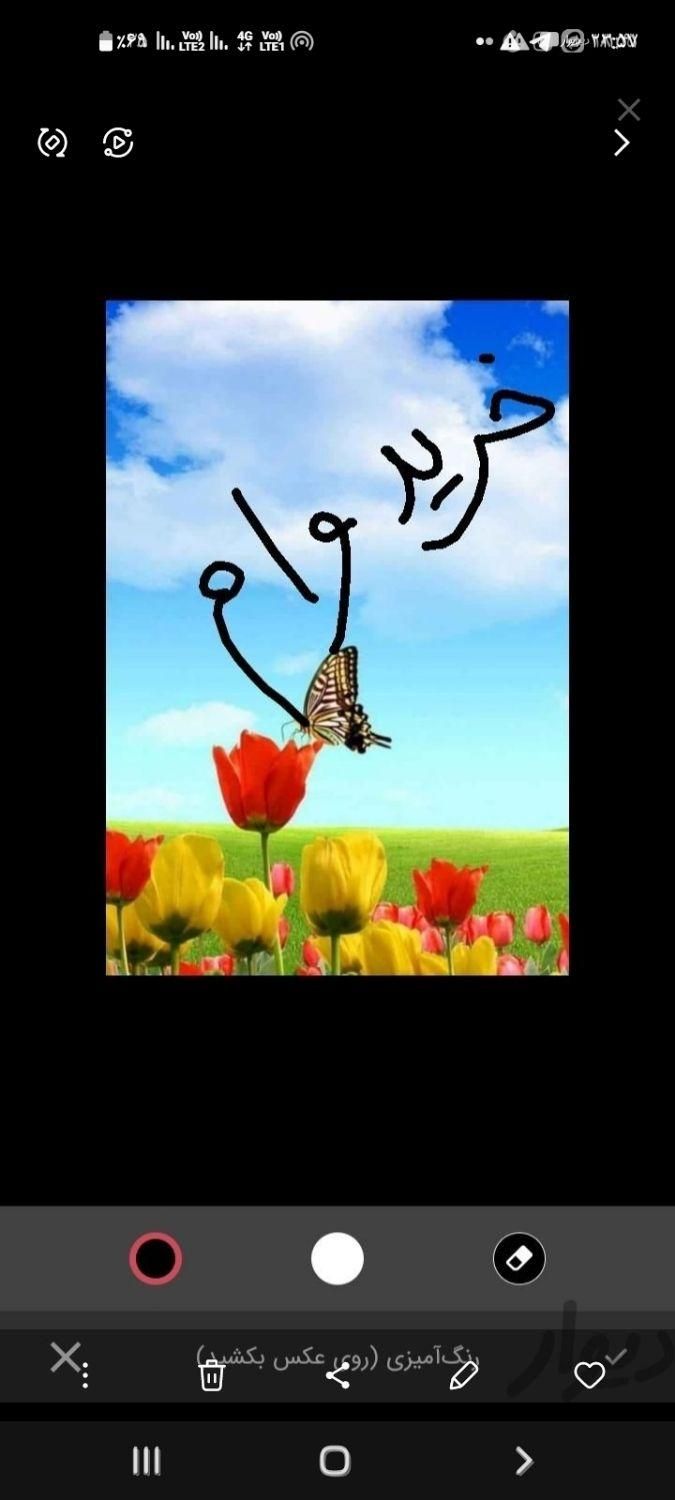Close the viewer with the top X
The width and height of the screenshot is (675, 1500).
(628, 109)
